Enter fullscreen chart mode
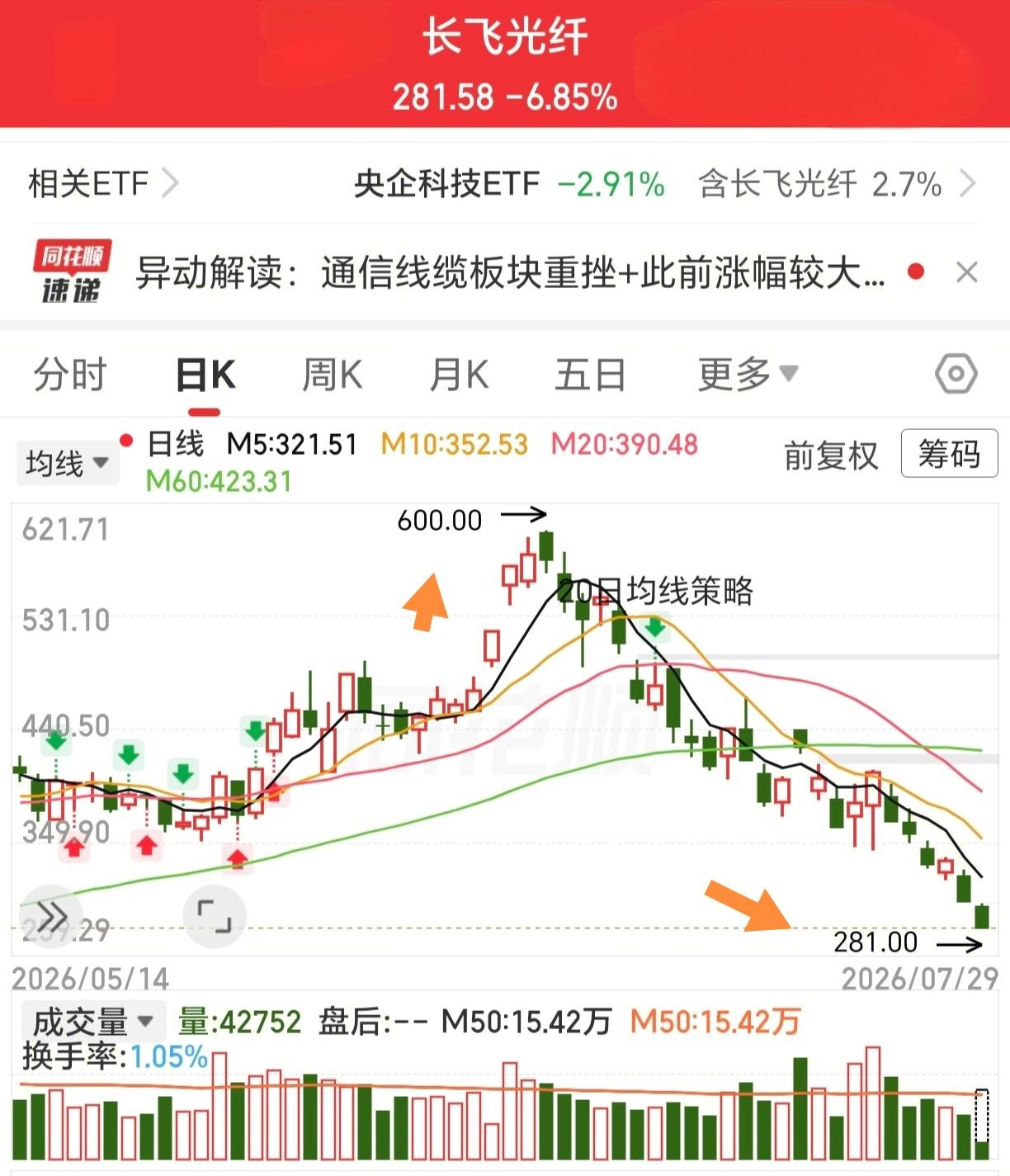This screenshot has width=1010, height=1176. pos(214,916)
